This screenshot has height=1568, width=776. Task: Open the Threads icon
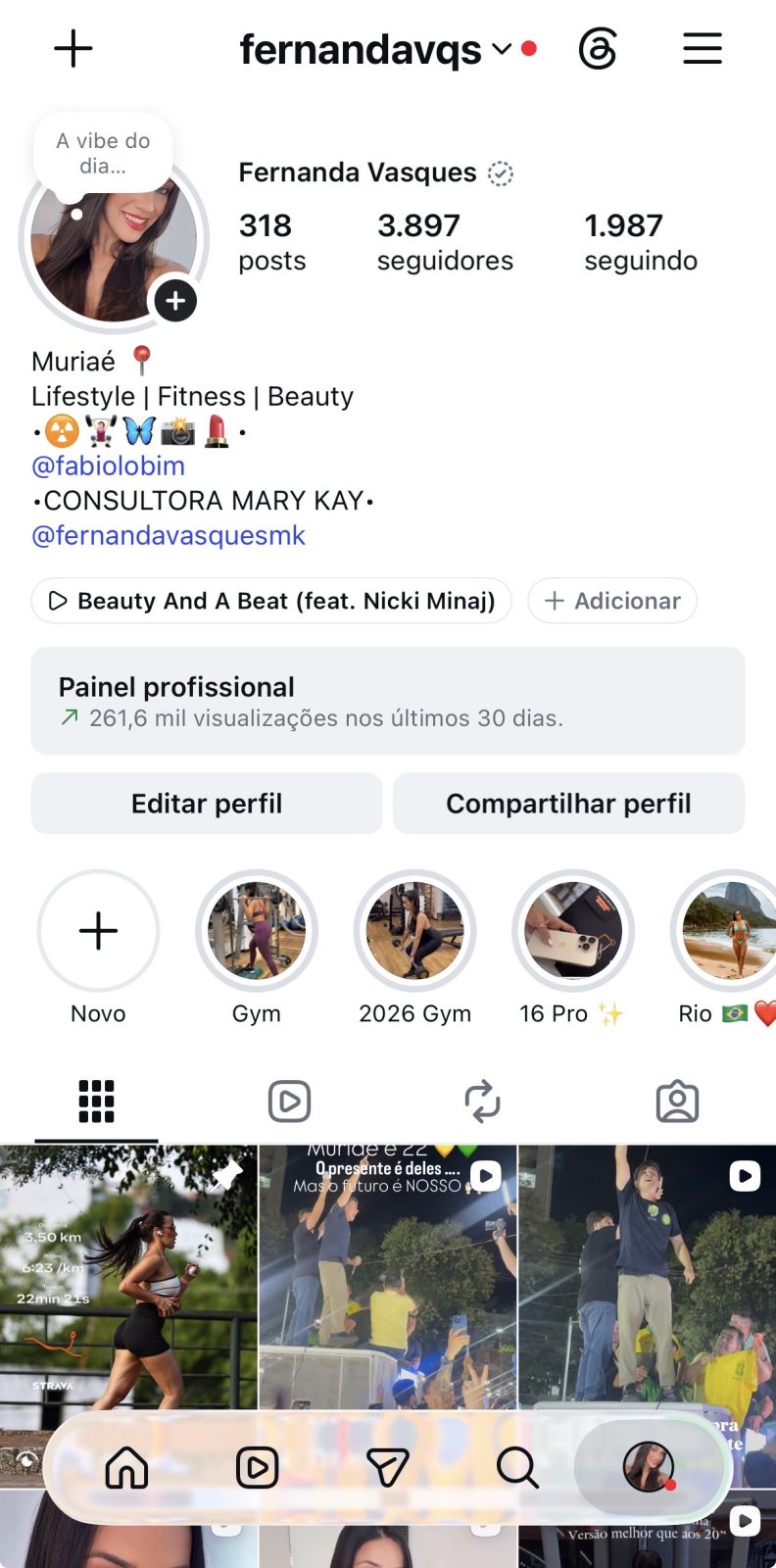(598, 48)
